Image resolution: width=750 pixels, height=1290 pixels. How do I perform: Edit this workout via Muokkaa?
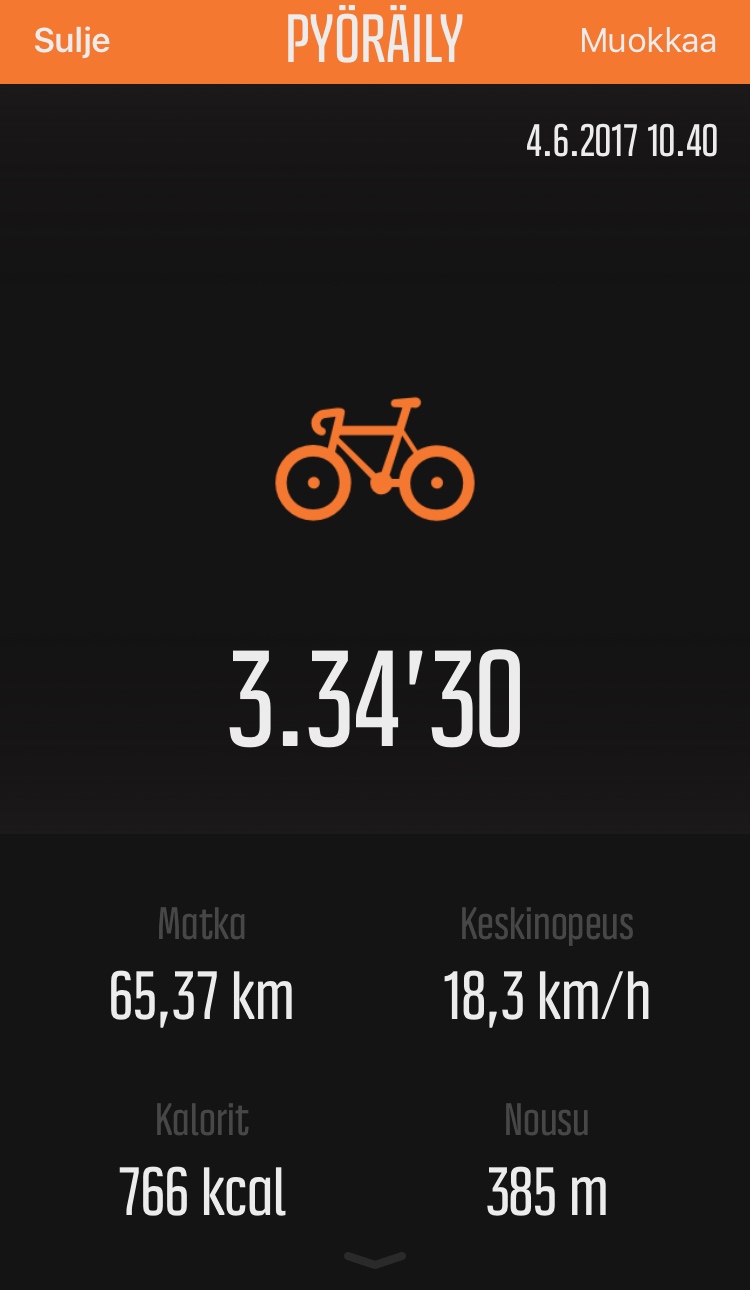click(648, 41)
